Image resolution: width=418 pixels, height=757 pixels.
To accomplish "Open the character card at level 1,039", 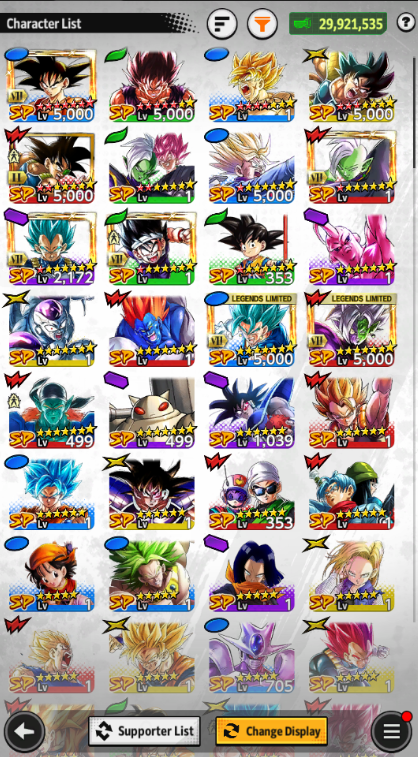I will [x=251, y=411].
